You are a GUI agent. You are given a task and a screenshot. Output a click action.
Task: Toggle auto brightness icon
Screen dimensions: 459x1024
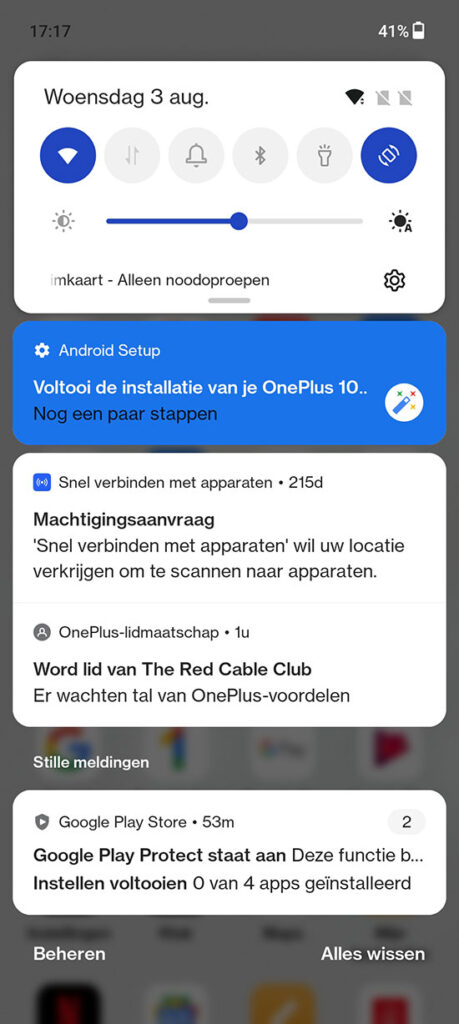(x=400, y=222)
